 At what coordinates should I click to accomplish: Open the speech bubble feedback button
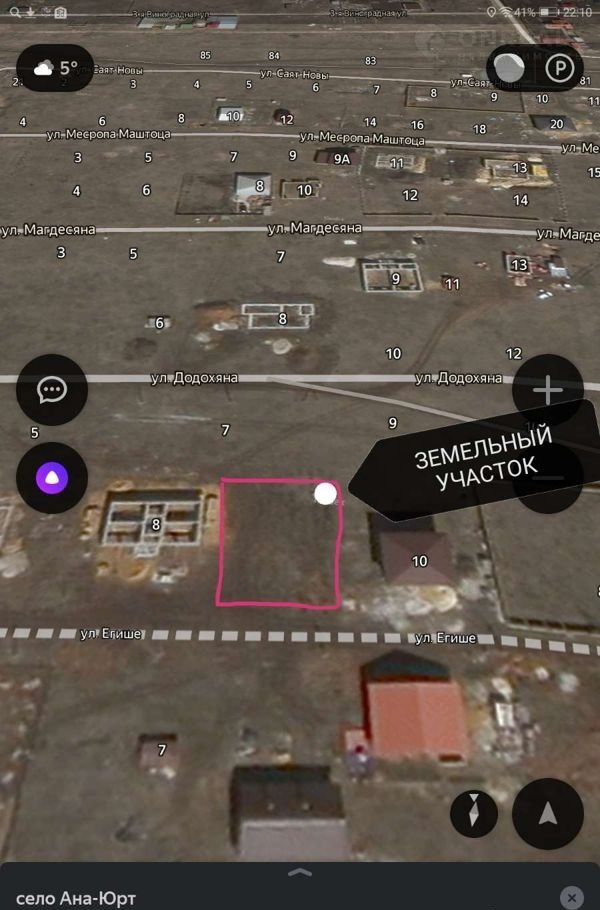click(x=52, y=390)
